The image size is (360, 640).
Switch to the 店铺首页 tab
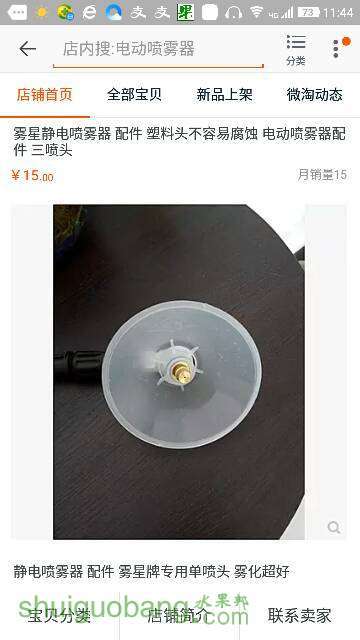tap(44, 95)
